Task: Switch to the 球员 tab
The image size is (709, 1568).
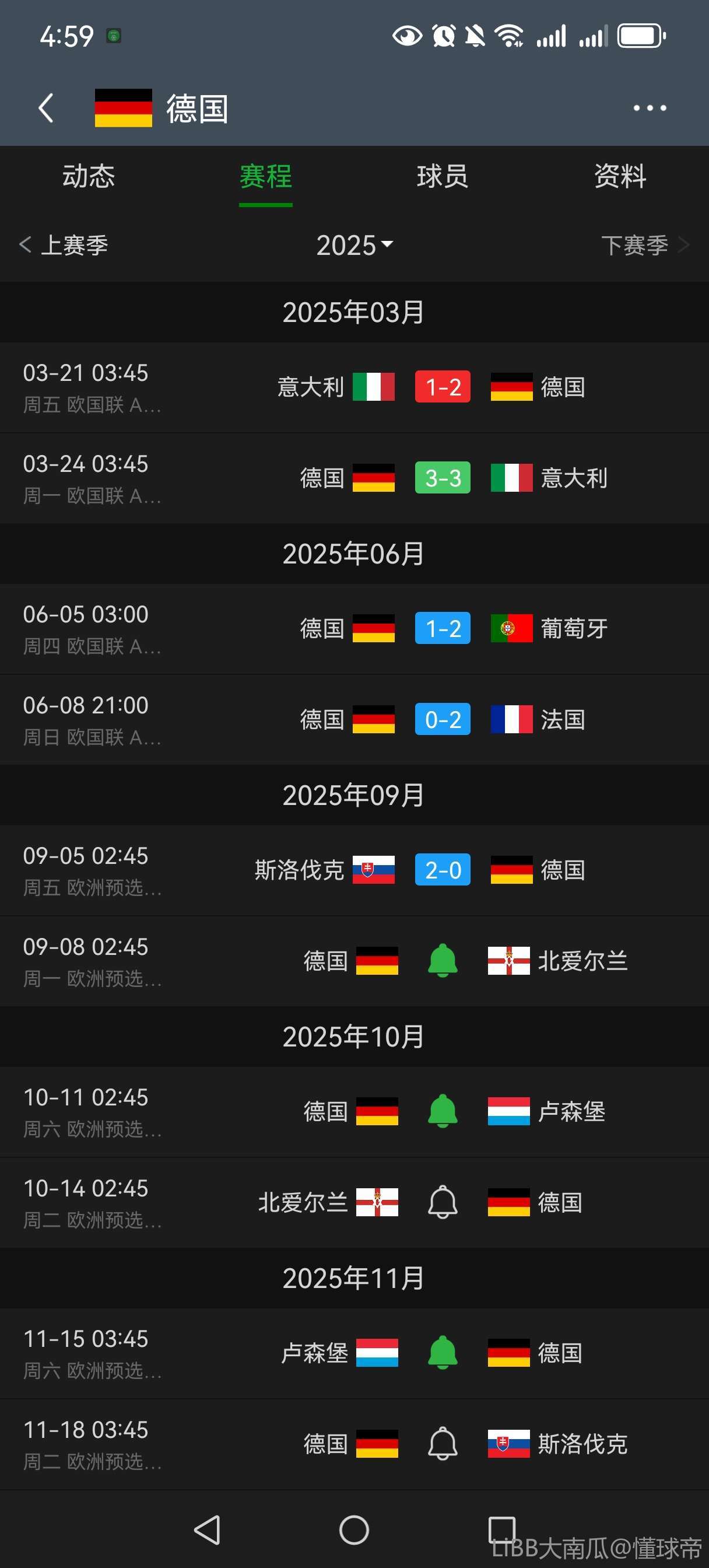Action: click(x=443, y=177)
